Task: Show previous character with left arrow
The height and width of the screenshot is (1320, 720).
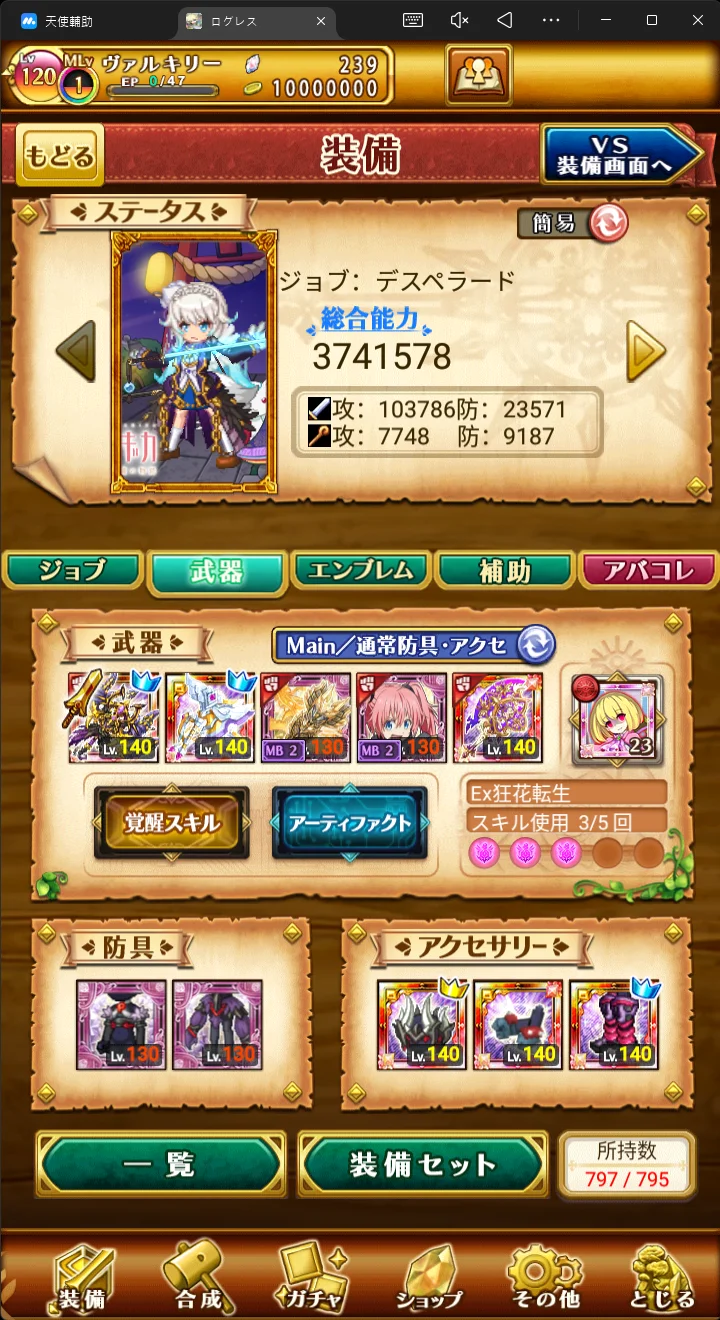Action: tap(75, 351)
